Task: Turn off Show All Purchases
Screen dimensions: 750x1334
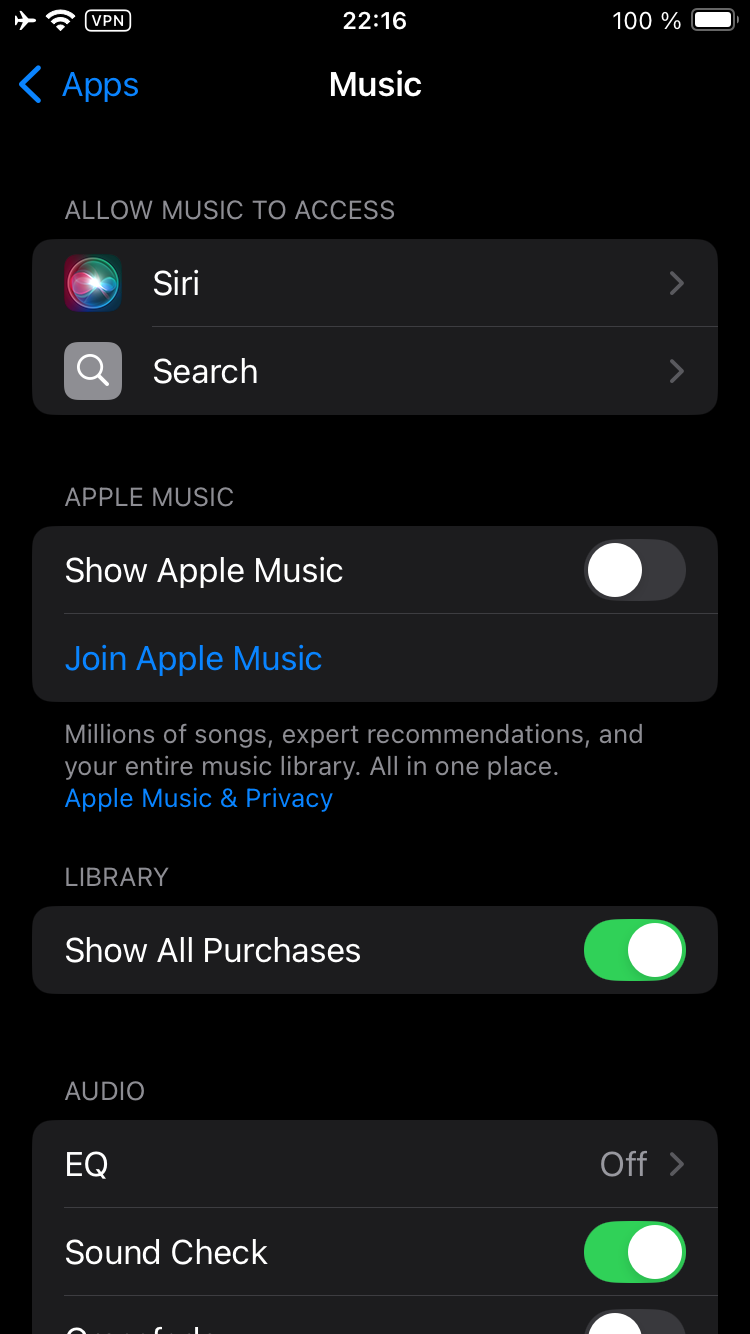Action: point(634,950)
